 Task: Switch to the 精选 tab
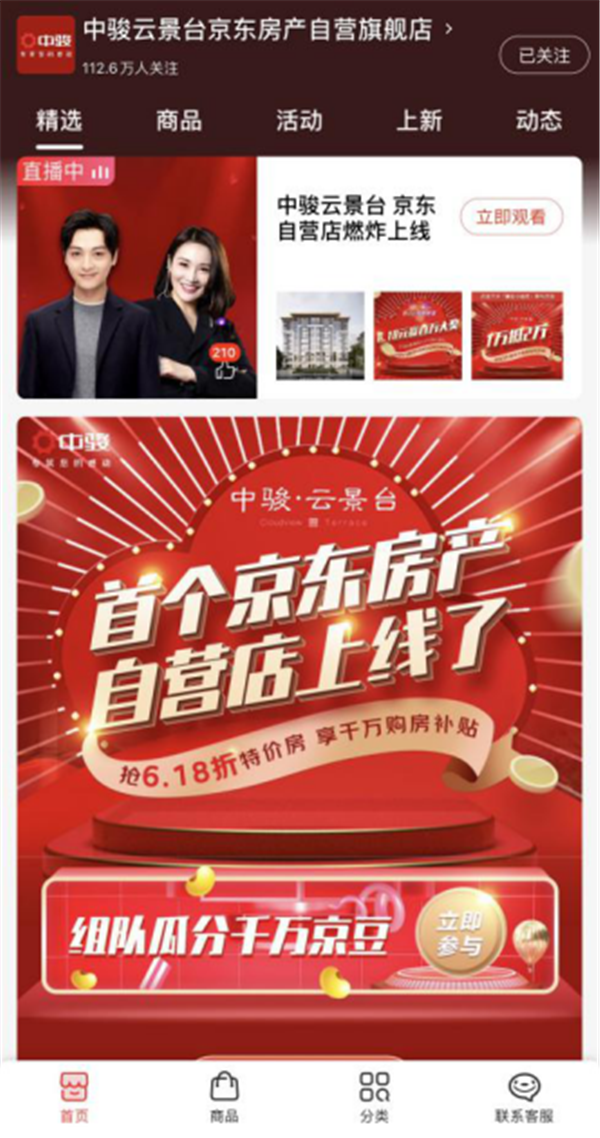pos(59,121)
